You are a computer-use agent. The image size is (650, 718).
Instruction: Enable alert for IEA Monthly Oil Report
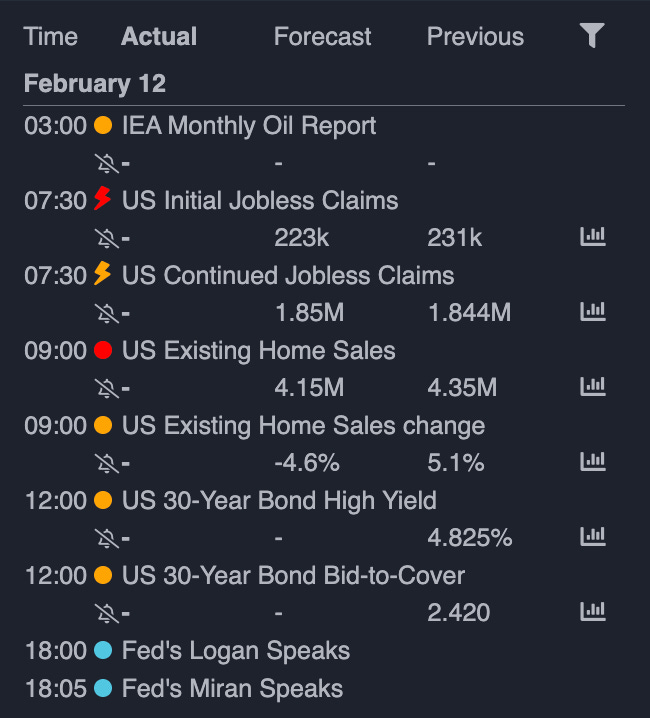[106, 163]
